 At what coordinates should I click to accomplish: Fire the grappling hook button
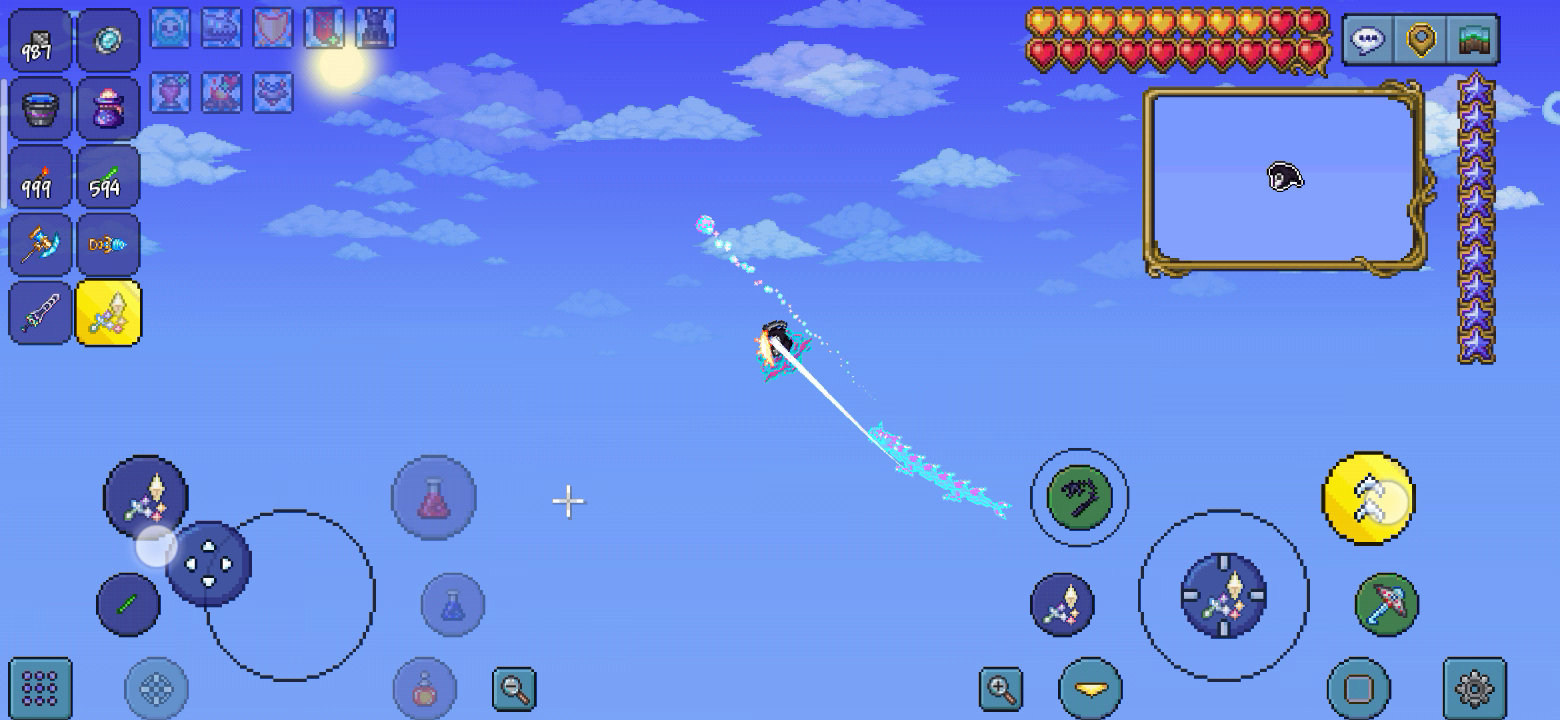[x=1080, y=496]
